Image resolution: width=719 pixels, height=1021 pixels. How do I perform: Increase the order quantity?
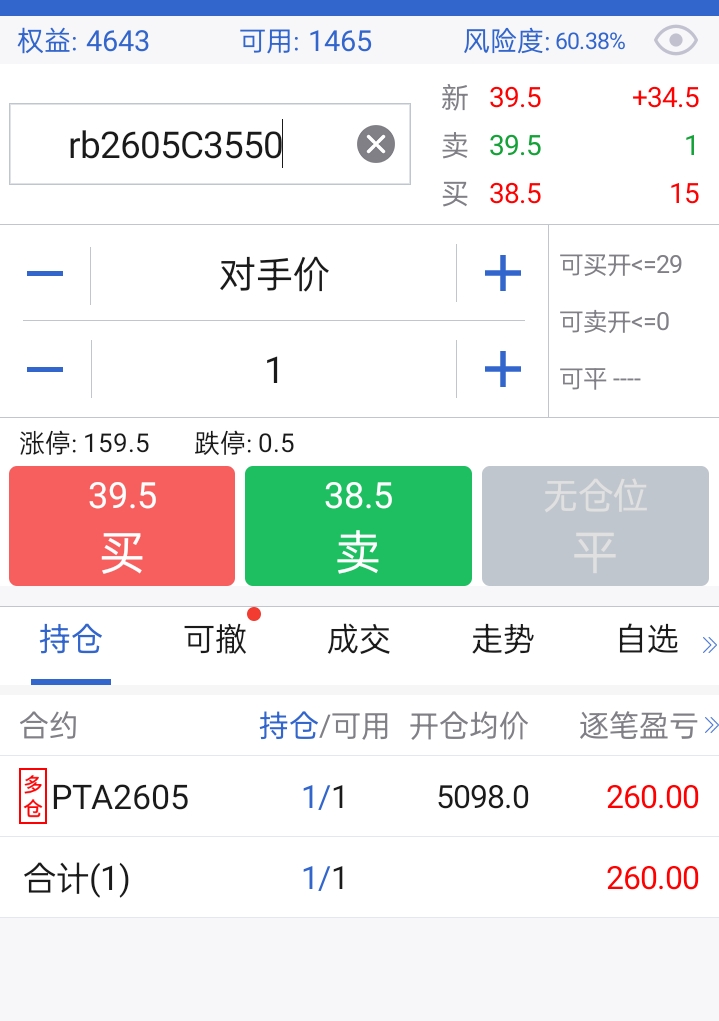502,370
